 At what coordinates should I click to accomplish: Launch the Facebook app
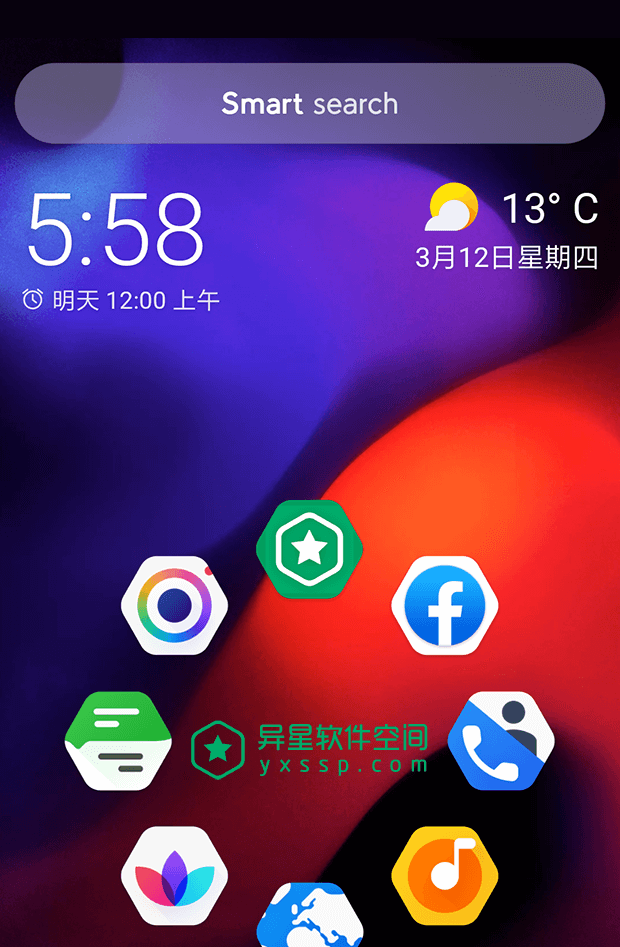point(444,606)
